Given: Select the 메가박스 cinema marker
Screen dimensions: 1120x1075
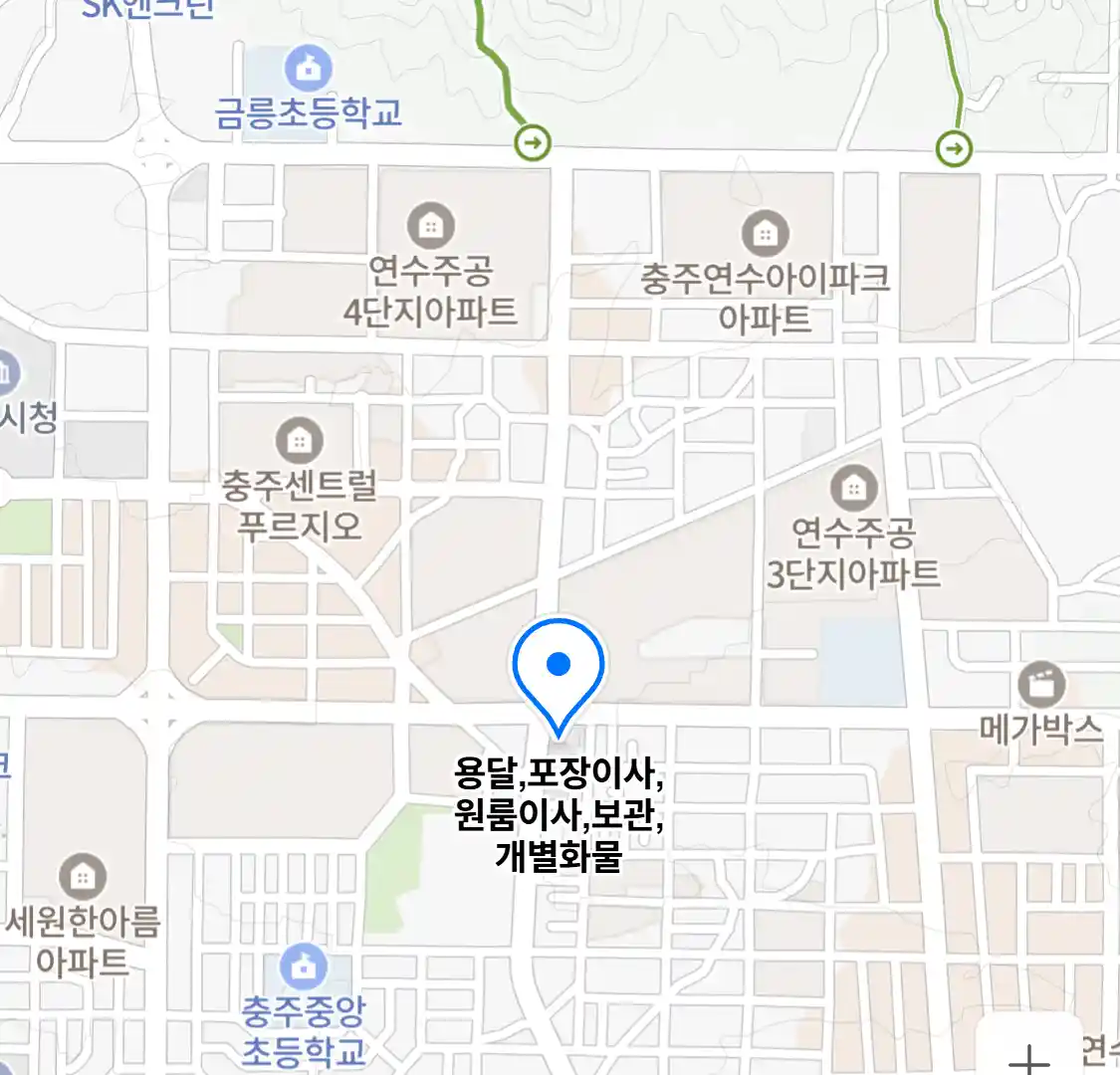Looking at the screenshot, I should [x=1041, y=685].
